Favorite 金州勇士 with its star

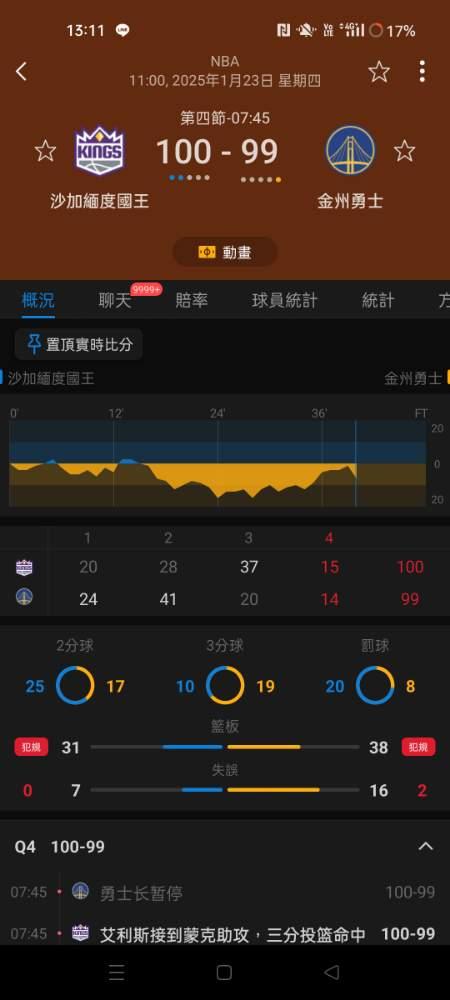pos(404,151)
